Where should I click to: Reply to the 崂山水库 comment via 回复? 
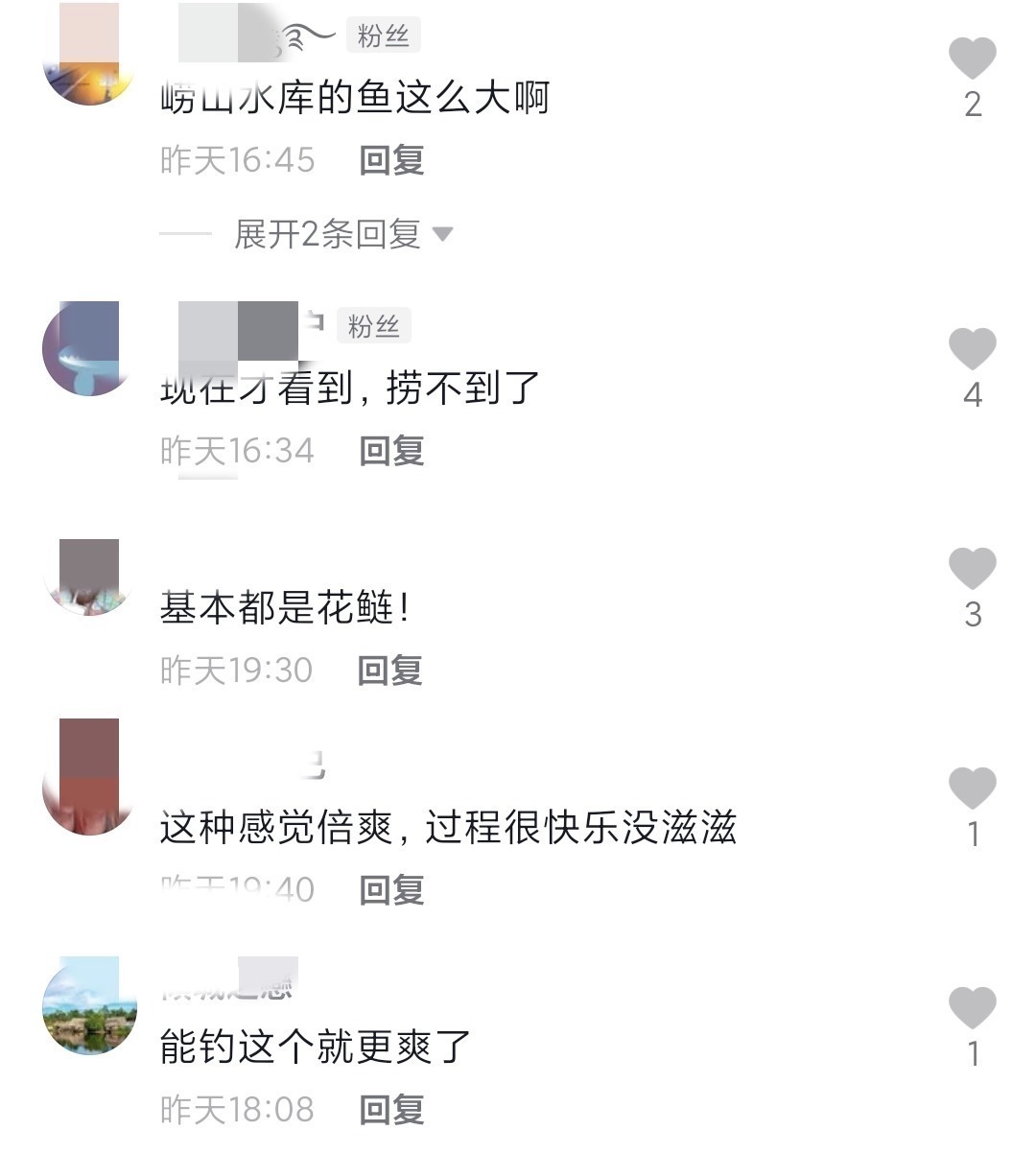coord(389,160)
